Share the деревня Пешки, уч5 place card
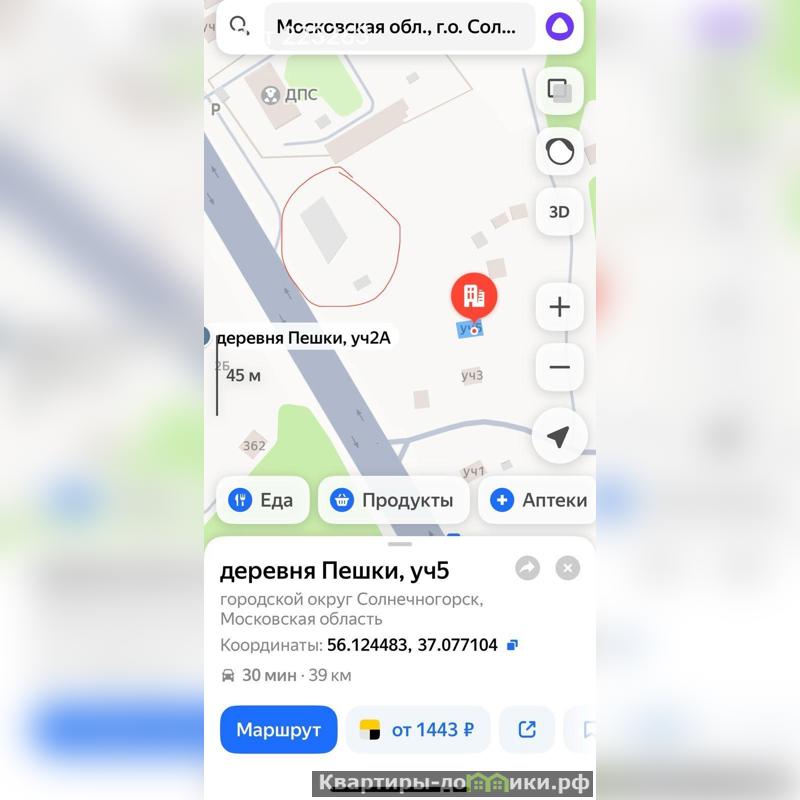The width and height of the screenshot is (800, 800). [527, 569]
